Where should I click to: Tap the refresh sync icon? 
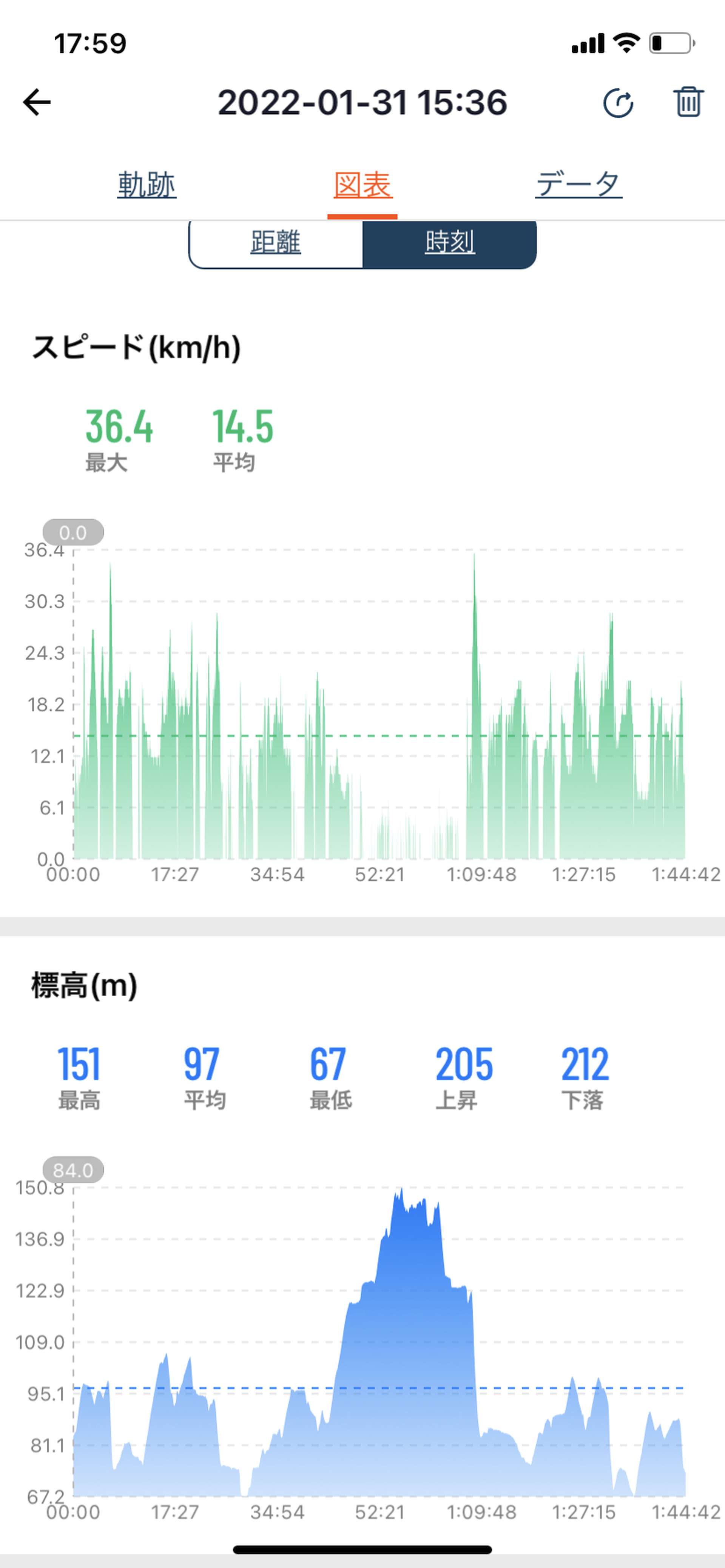coord(619,102)
